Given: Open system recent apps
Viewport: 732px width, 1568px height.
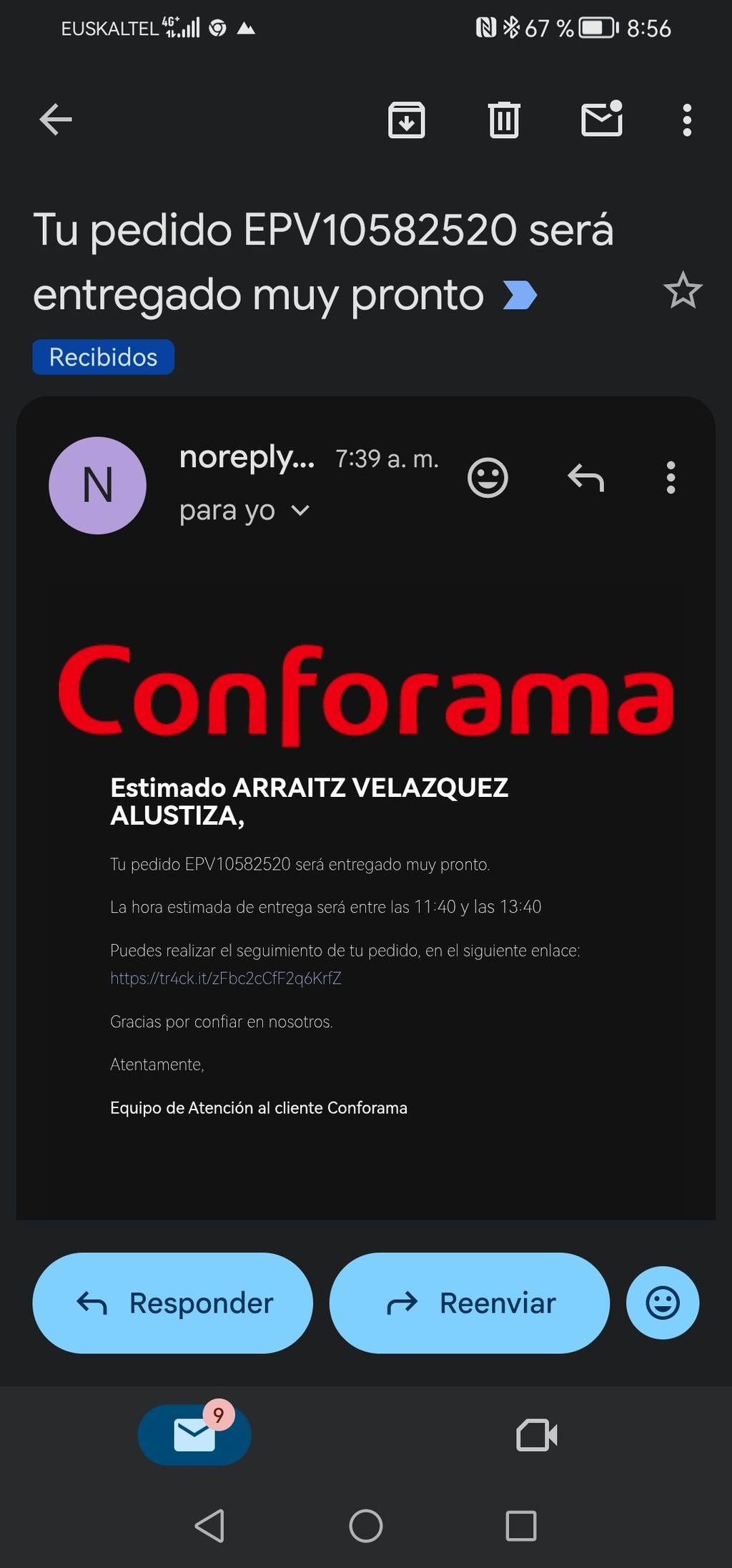Looking at the screenshot, I should point(521,1526).
